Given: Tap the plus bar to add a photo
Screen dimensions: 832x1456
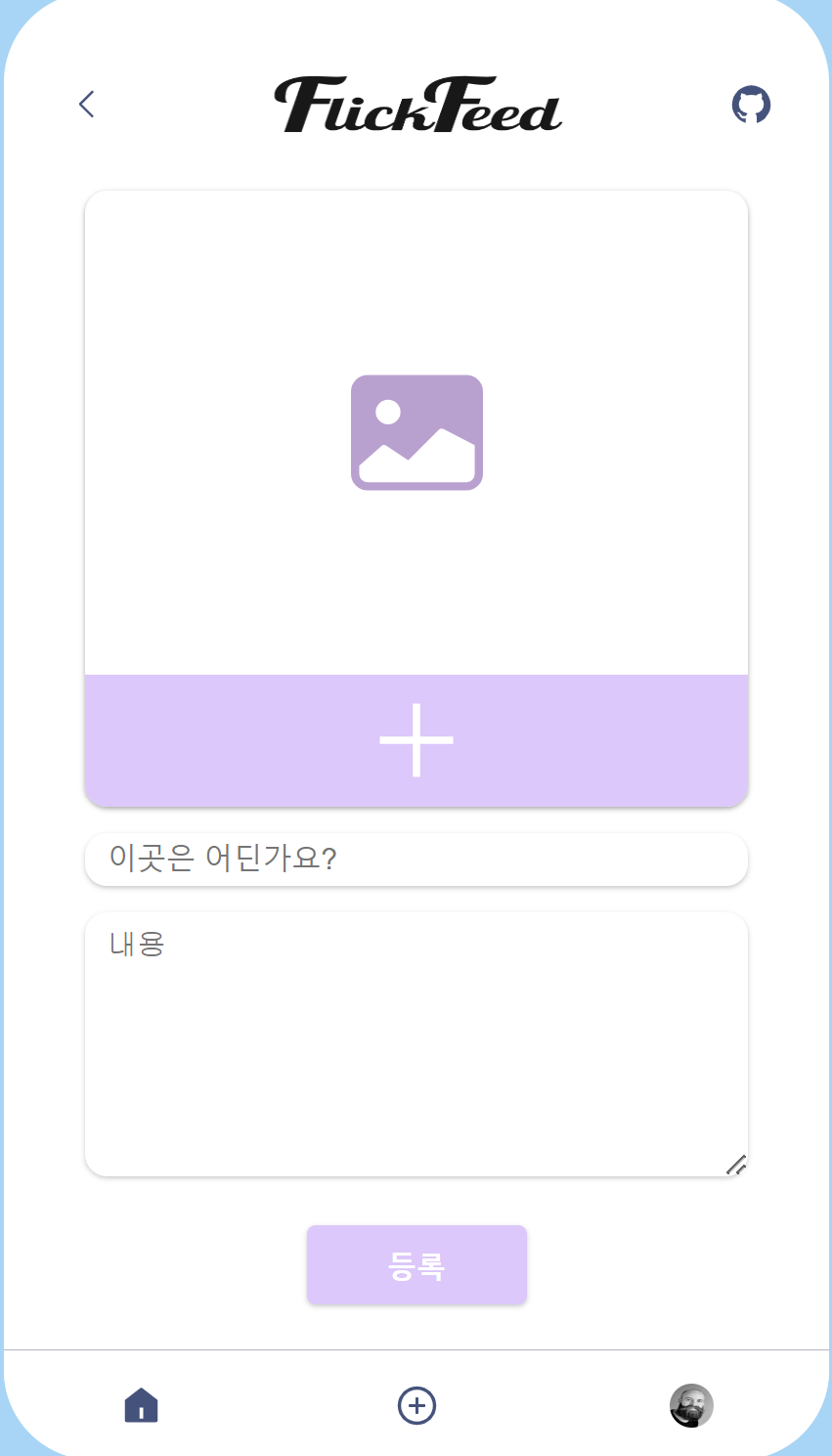Looking at the screenshot, I should [416, 740].
